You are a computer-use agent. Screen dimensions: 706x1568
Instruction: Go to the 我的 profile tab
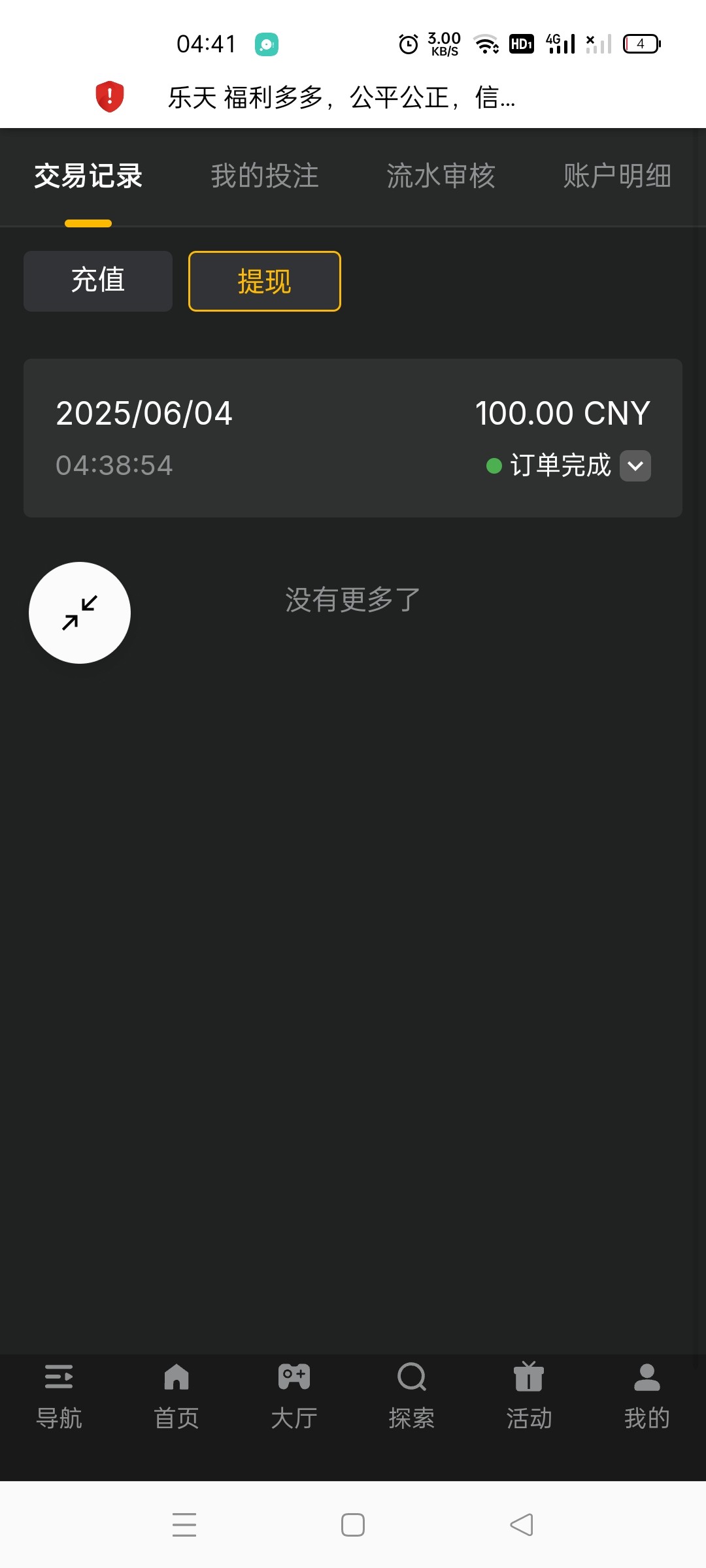(647, 1397)
